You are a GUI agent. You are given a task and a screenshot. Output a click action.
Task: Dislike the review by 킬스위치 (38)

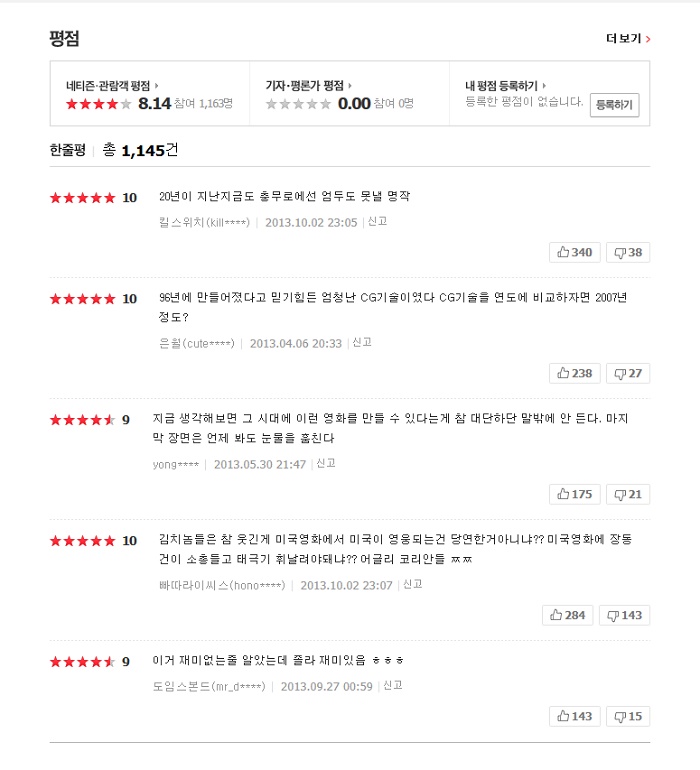point(628,252)
